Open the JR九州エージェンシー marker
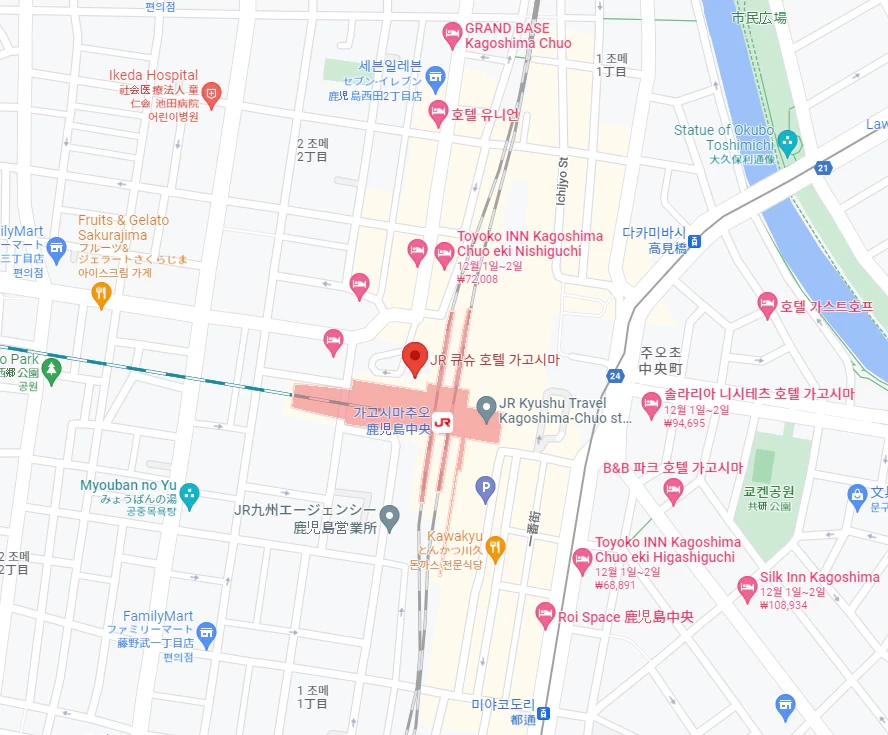Screen dimensions: 888x735 coord(390,517)
